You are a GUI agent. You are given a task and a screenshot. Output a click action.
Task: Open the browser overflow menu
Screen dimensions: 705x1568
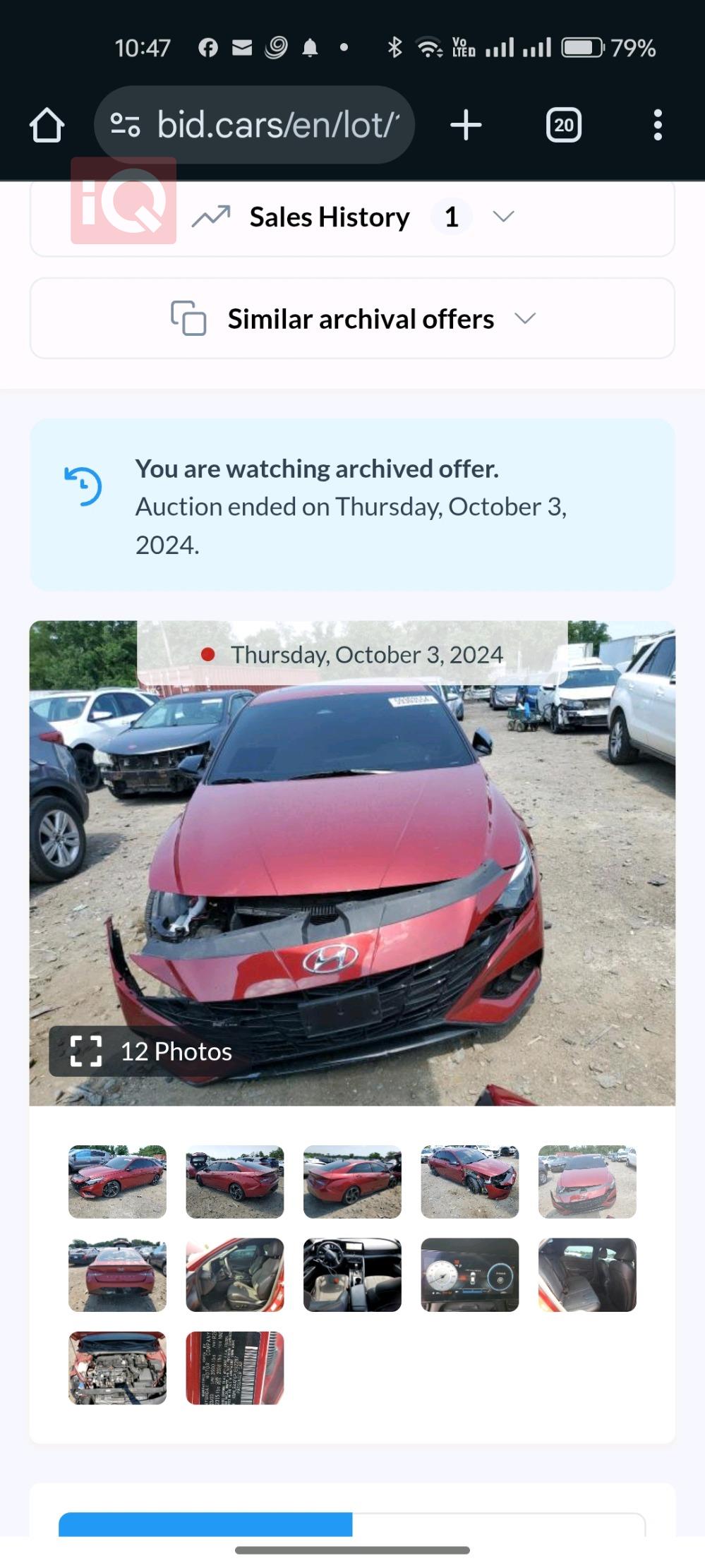pyautogui.click(x=657, y=125)
